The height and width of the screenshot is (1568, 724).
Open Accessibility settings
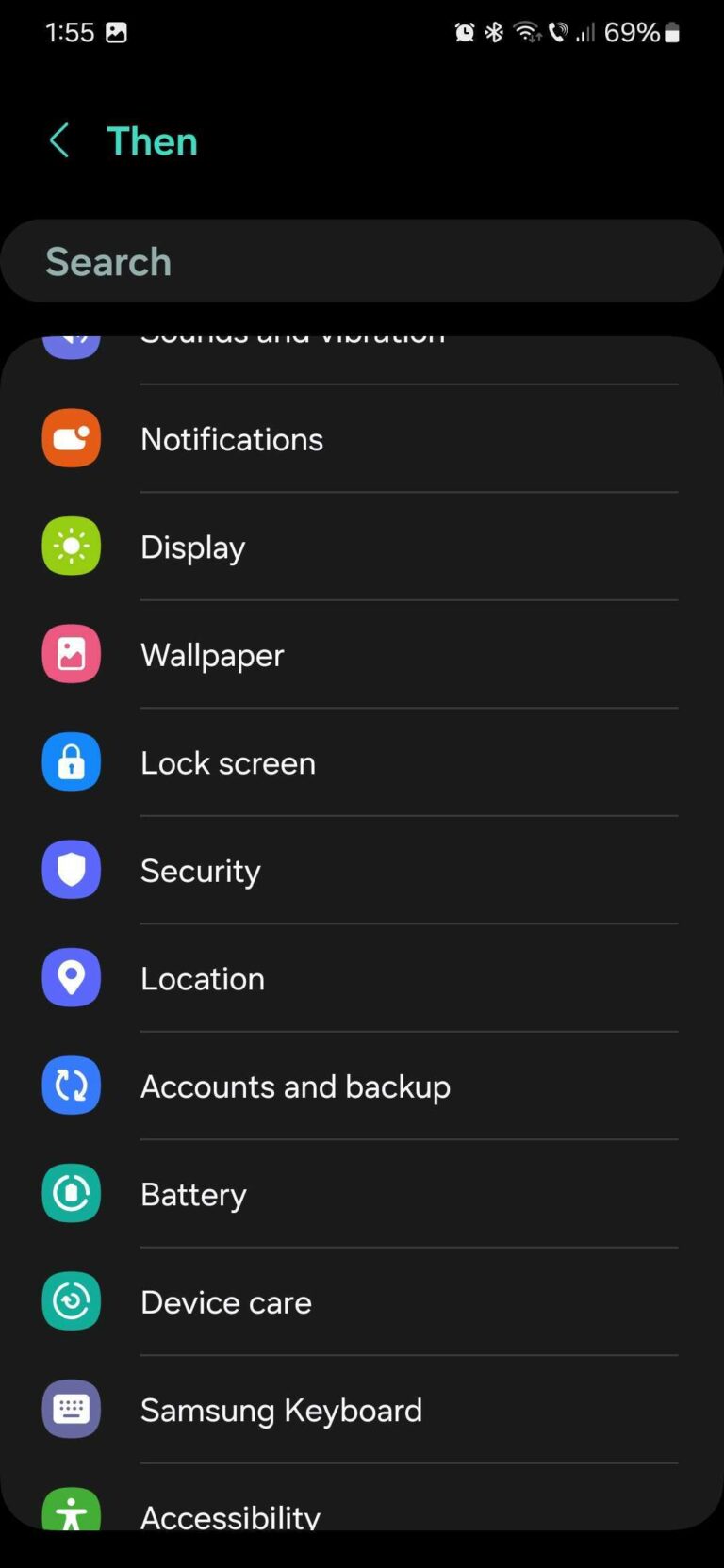230,1513
